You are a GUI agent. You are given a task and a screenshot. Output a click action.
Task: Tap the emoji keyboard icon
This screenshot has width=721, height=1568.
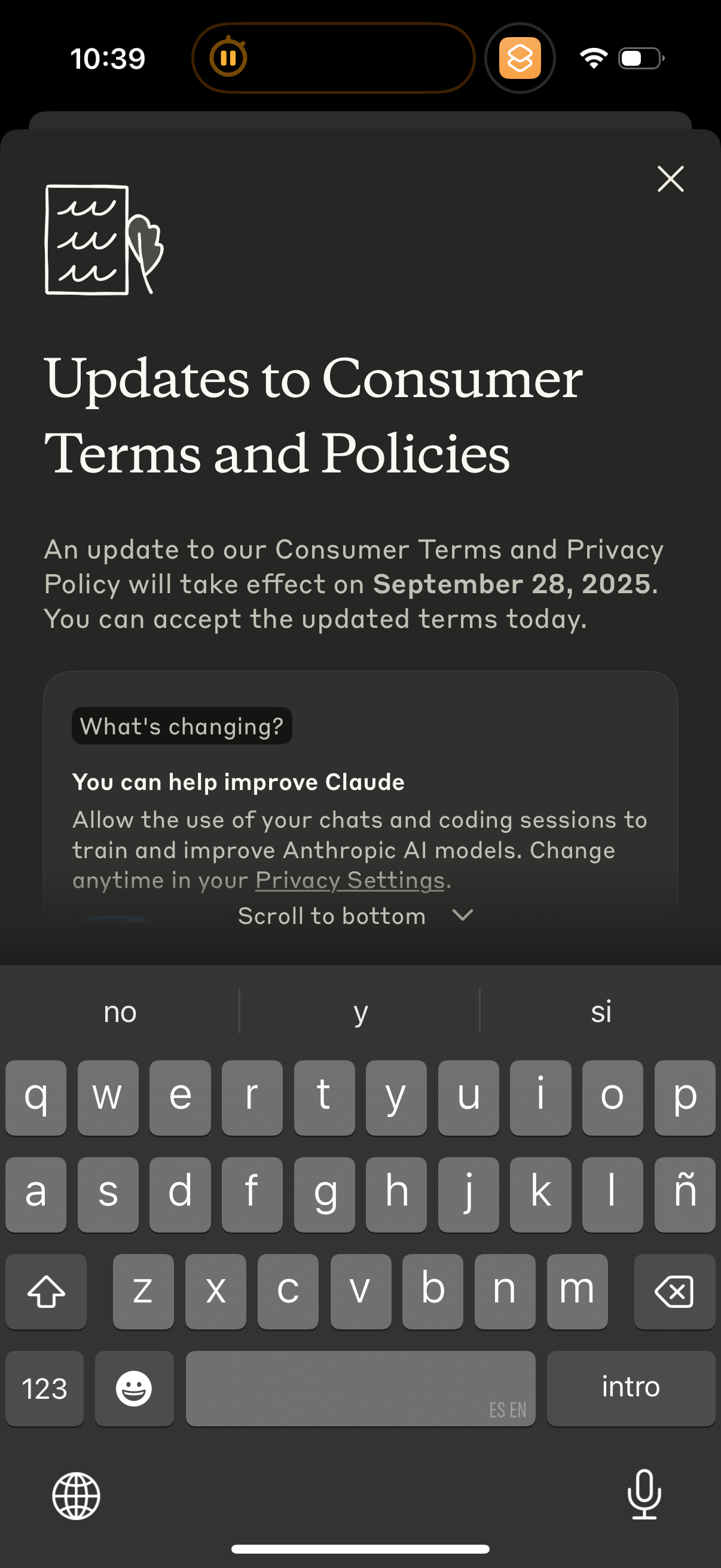pyautogui.click(x=134, y=1388)
